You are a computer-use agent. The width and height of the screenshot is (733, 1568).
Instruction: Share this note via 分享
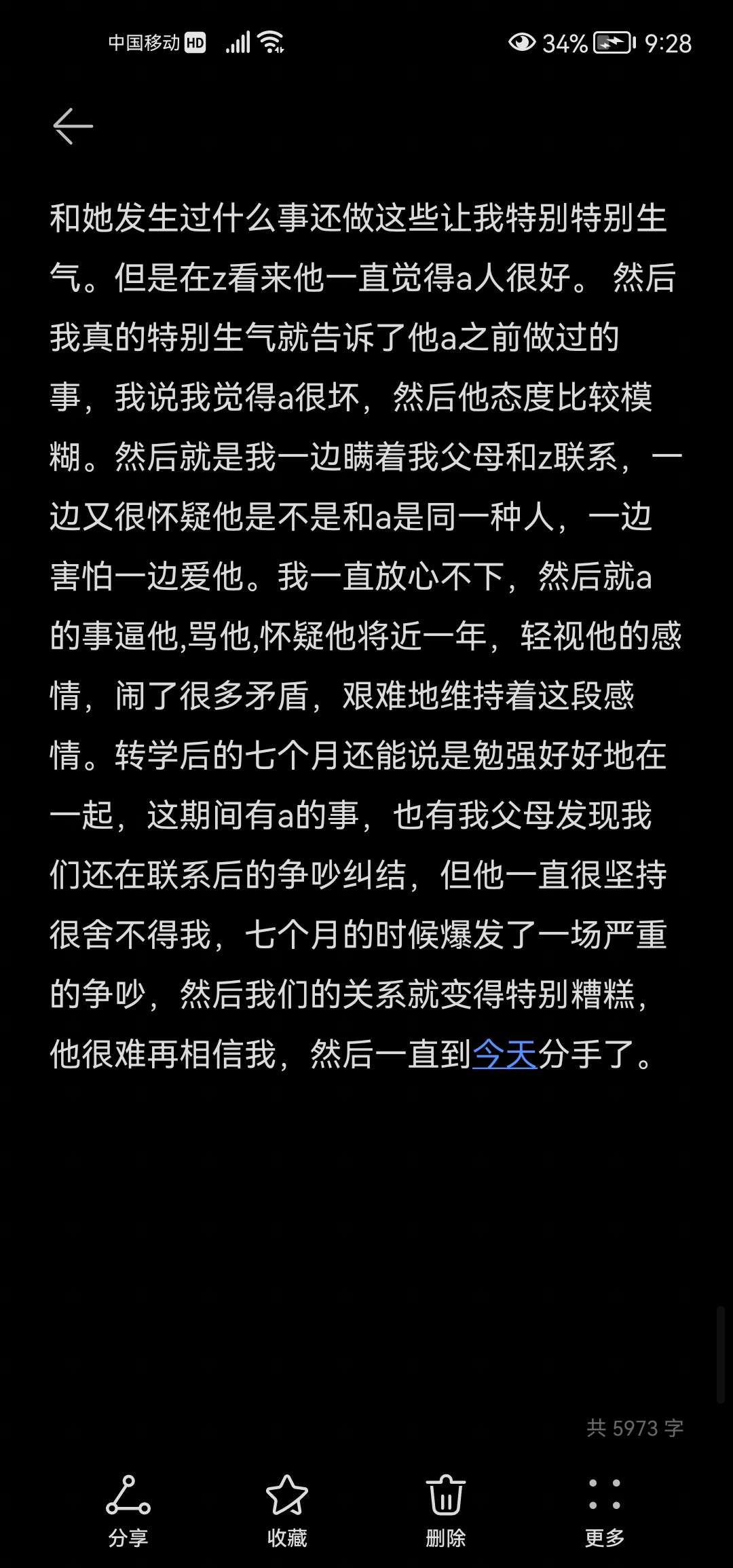(128, 1511)
